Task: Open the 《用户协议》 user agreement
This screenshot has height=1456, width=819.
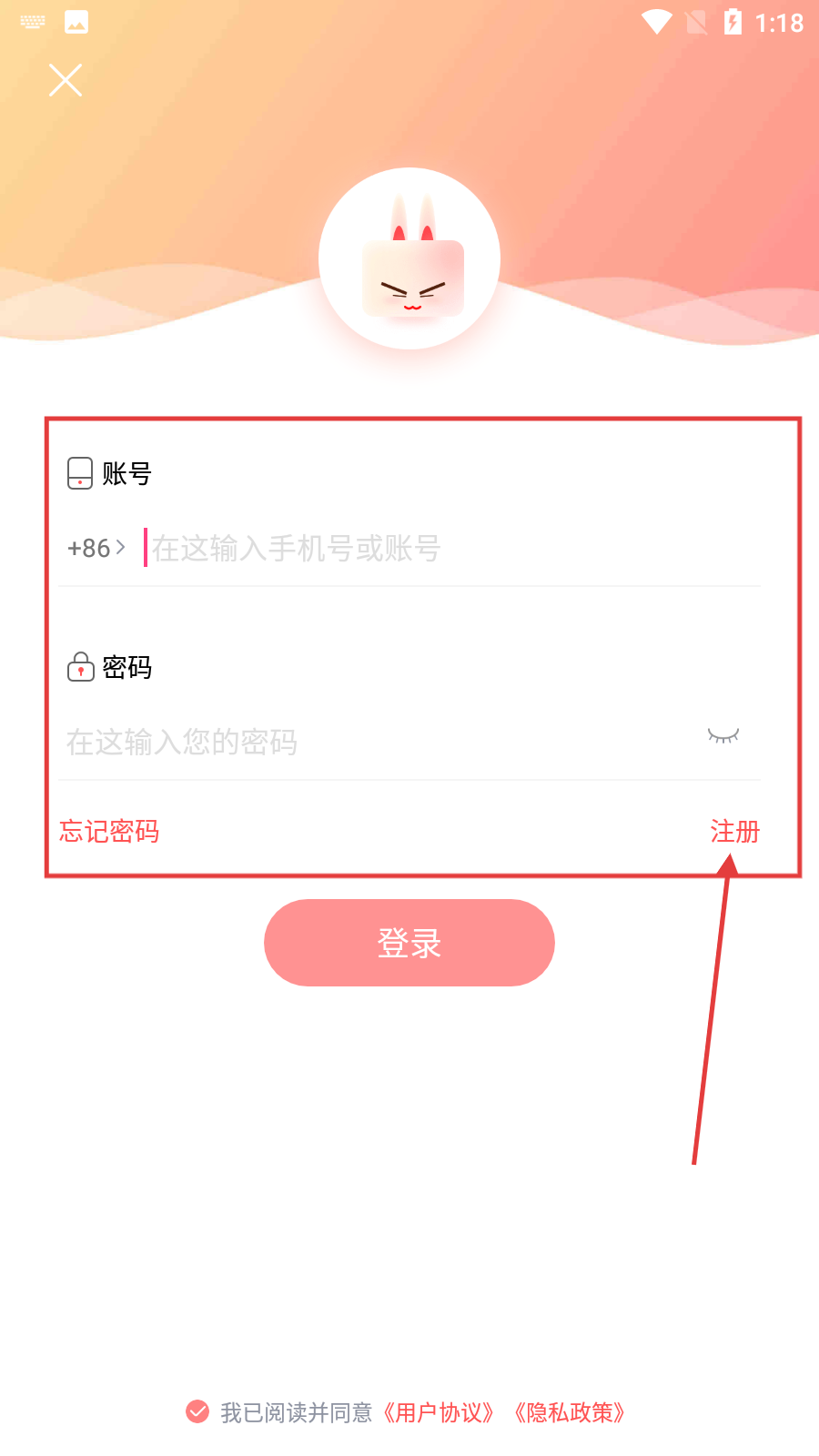Action: click(x=439, y=1412)
